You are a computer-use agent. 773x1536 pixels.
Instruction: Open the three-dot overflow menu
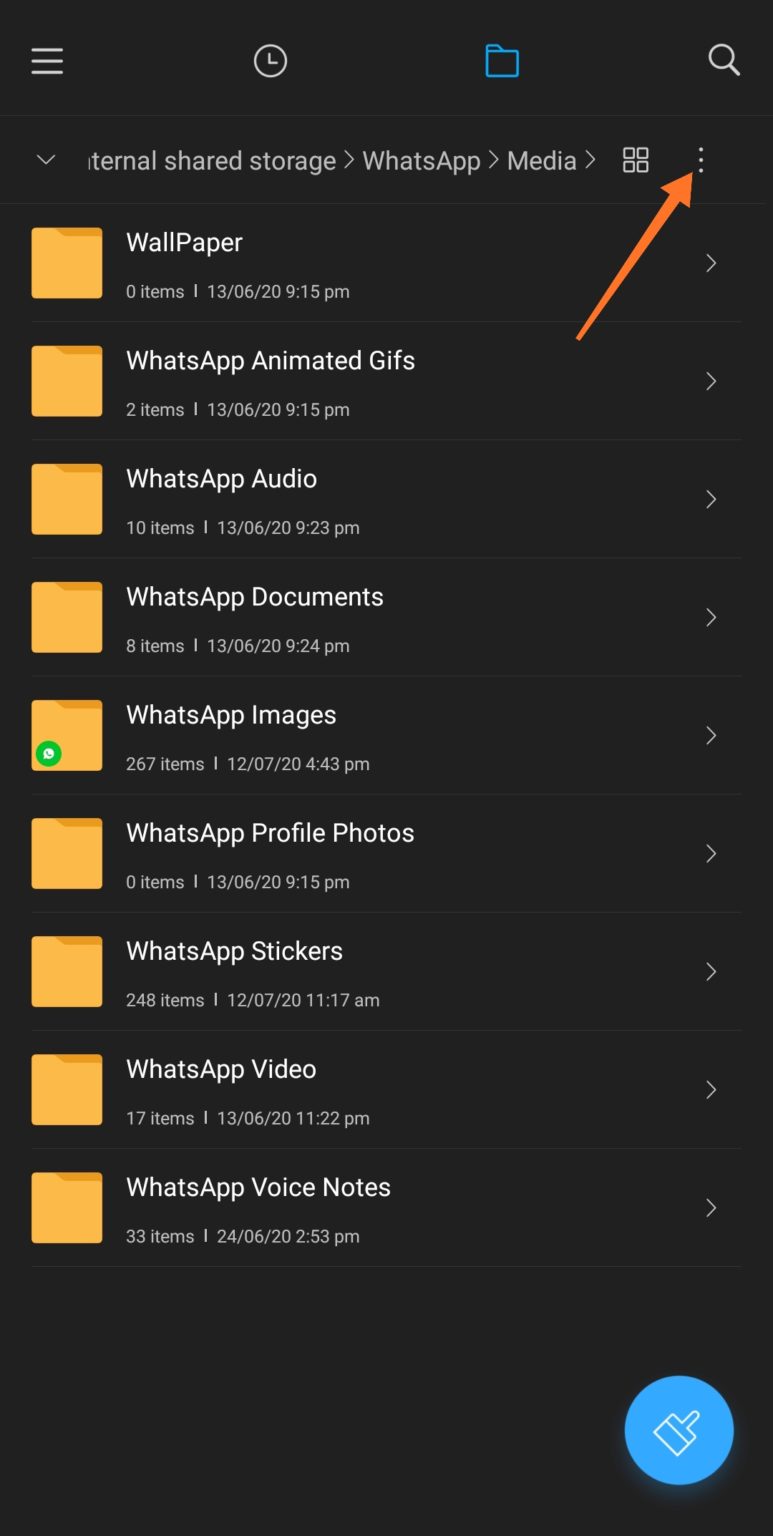701,160
